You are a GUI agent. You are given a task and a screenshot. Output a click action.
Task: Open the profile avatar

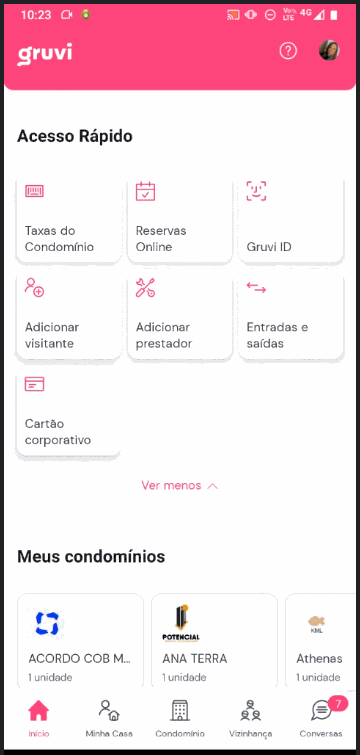329,51
